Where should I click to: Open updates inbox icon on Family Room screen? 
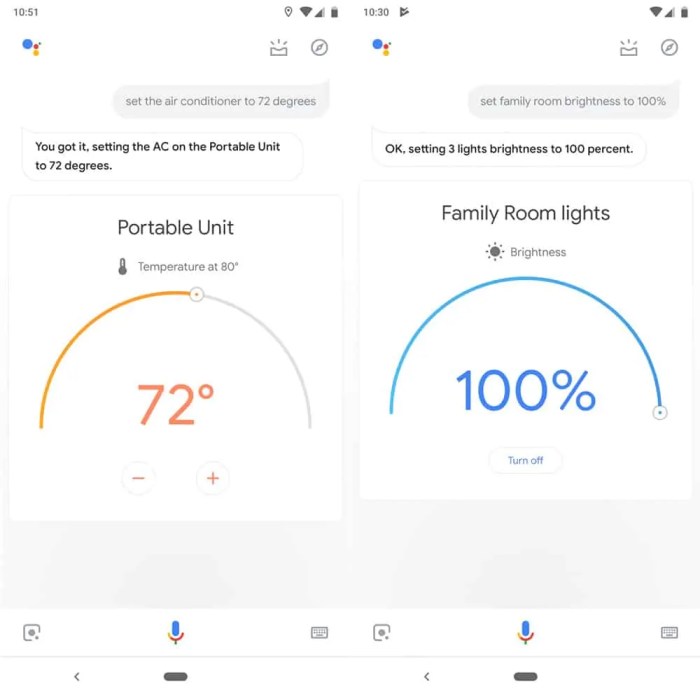pyautogui.click(x=629, y=47)
